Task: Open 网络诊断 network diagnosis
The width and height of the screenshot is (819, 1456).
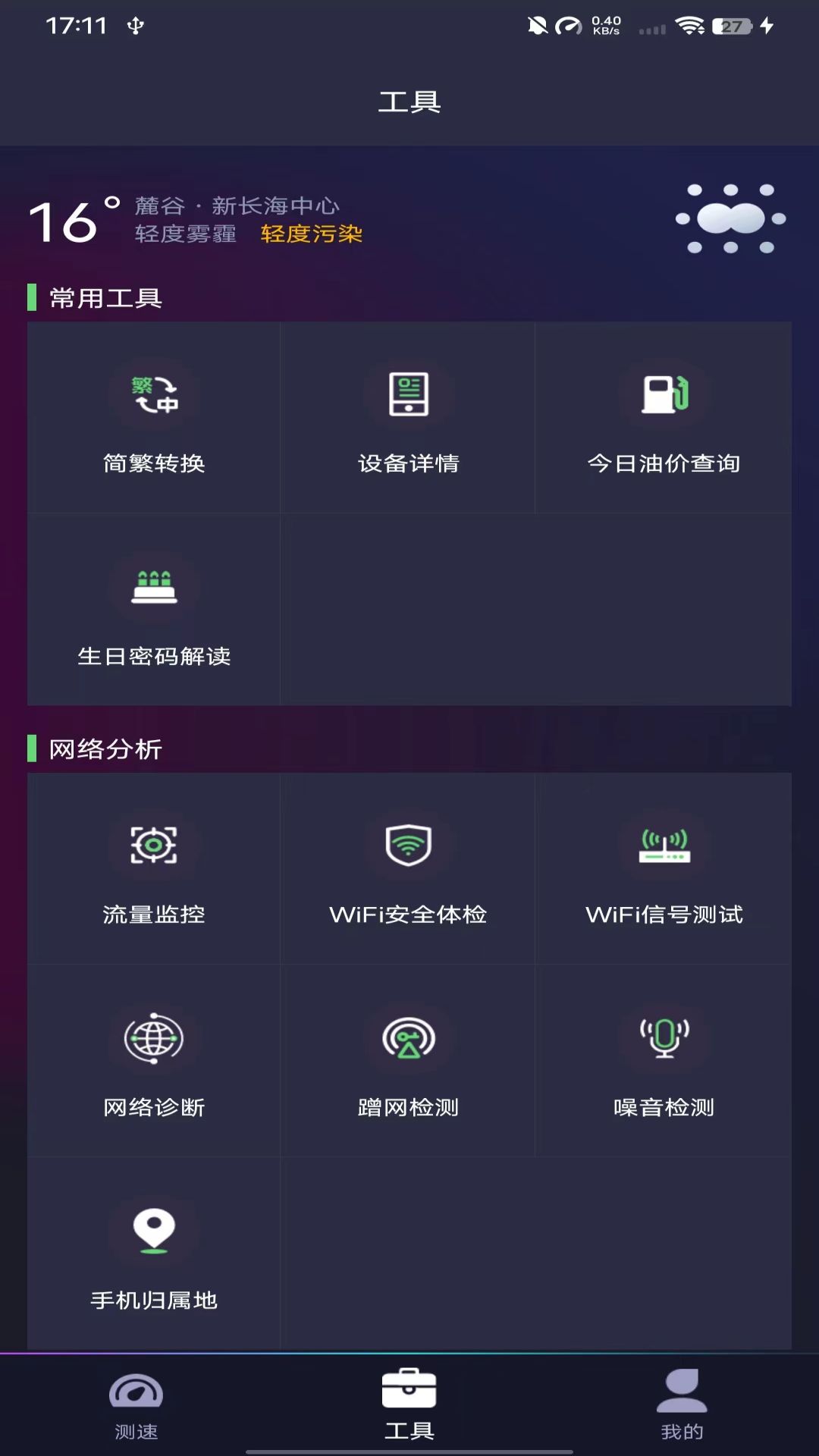Action: tap(154, 1062)
